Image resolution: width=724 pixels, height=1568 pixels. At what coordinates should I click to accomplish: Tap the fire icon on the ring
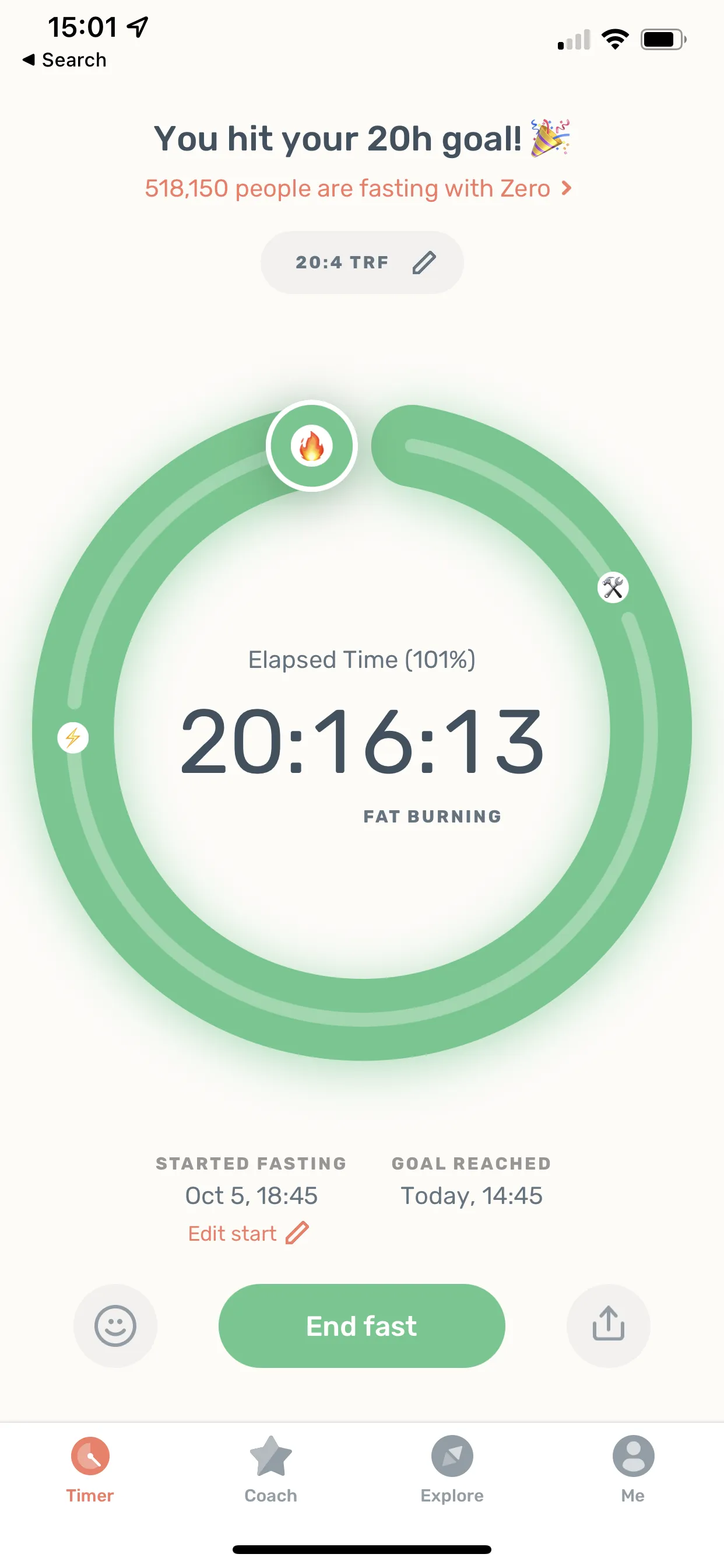point(311,446)
